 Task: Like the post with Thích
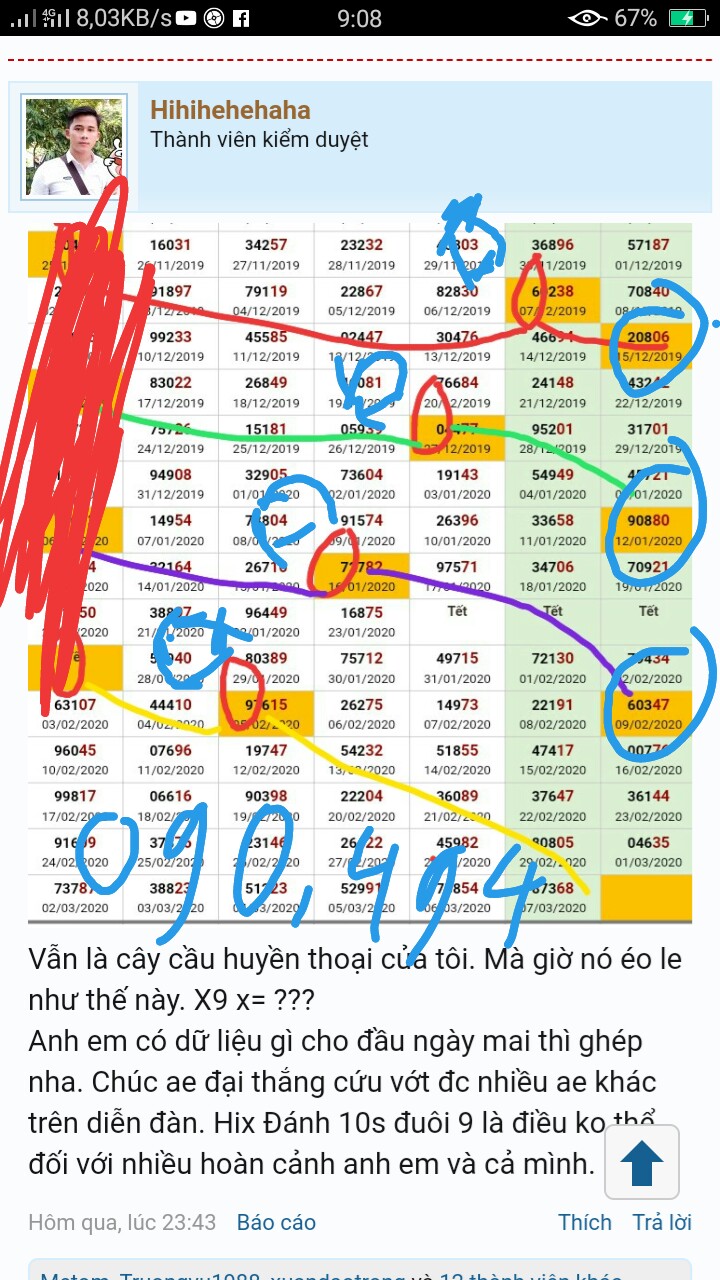coord(585,1222)
